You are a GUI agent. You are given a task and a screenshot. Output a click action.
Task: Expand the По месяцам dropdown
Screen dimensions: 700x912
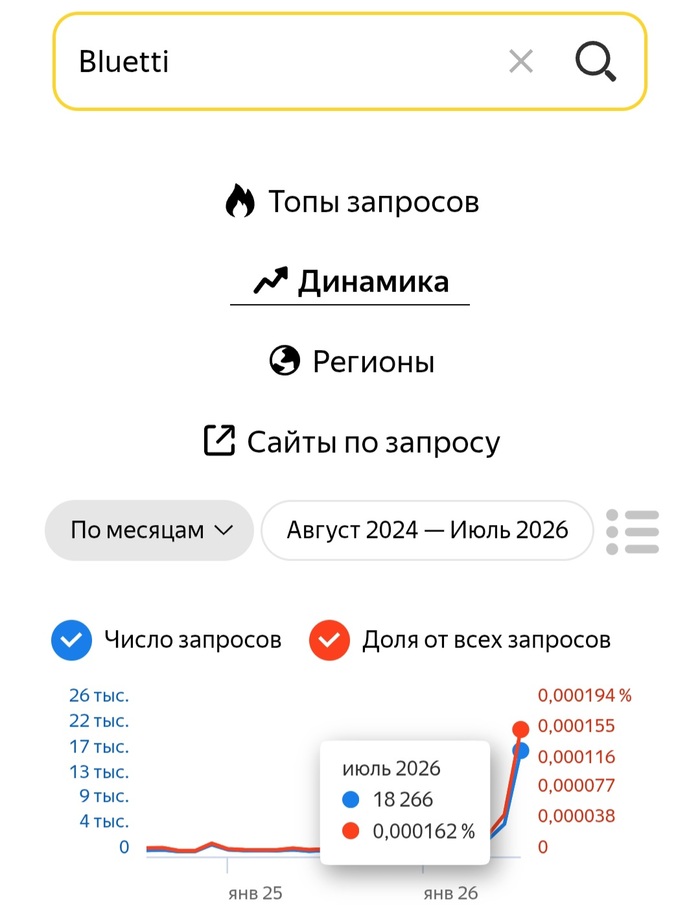(x=149, y=530)
